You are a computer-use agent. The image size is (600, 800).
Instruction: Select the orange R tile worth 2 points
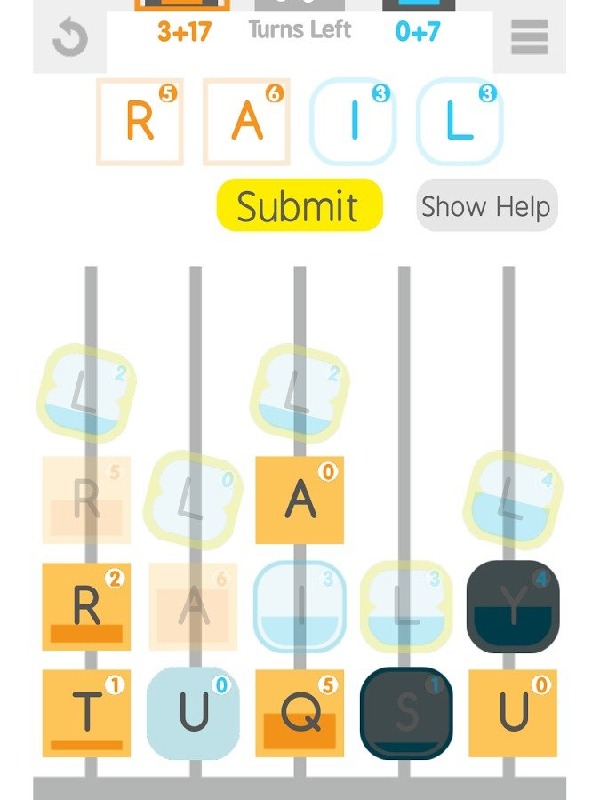tap(87, 607)
